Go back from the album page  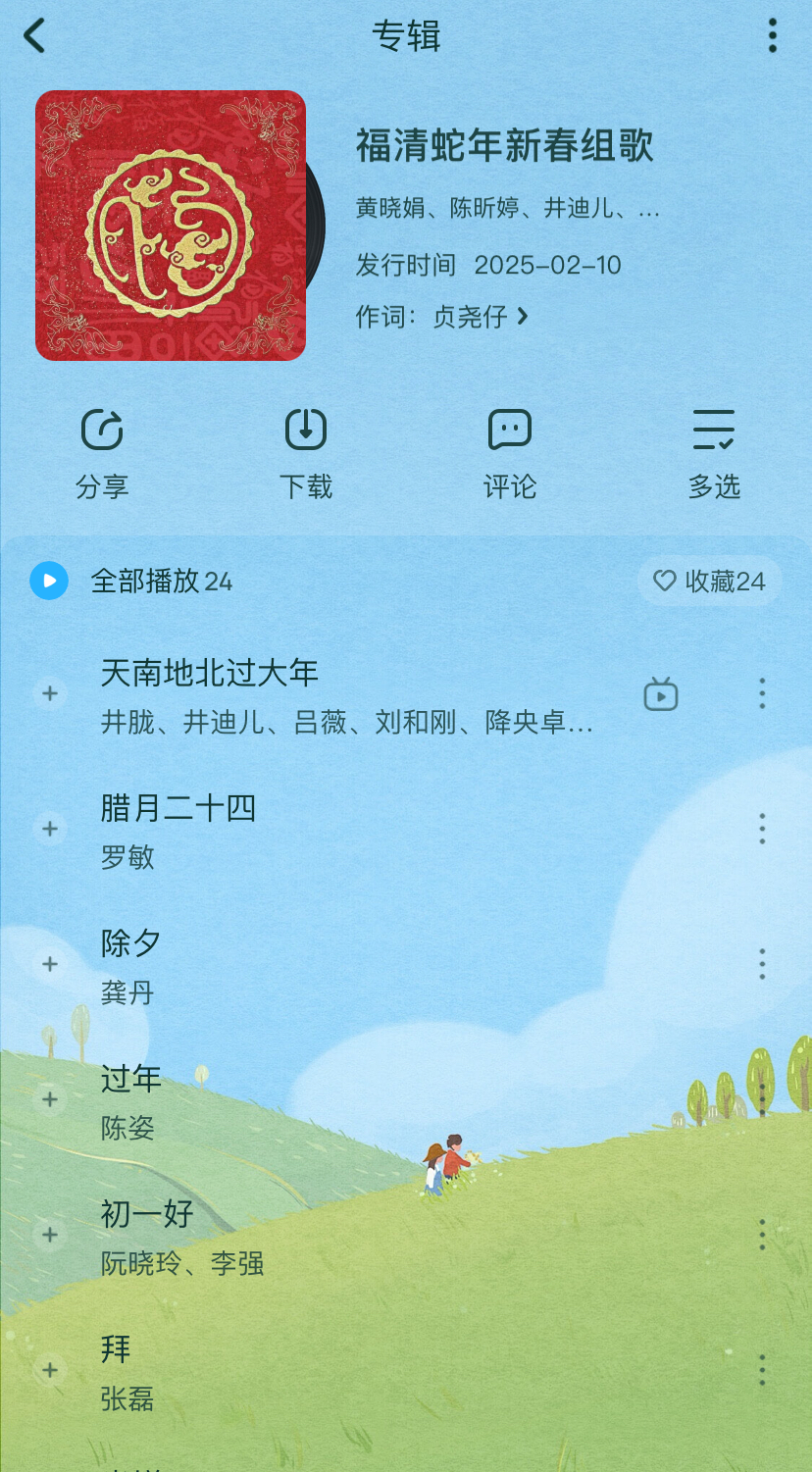pos(35,36)
